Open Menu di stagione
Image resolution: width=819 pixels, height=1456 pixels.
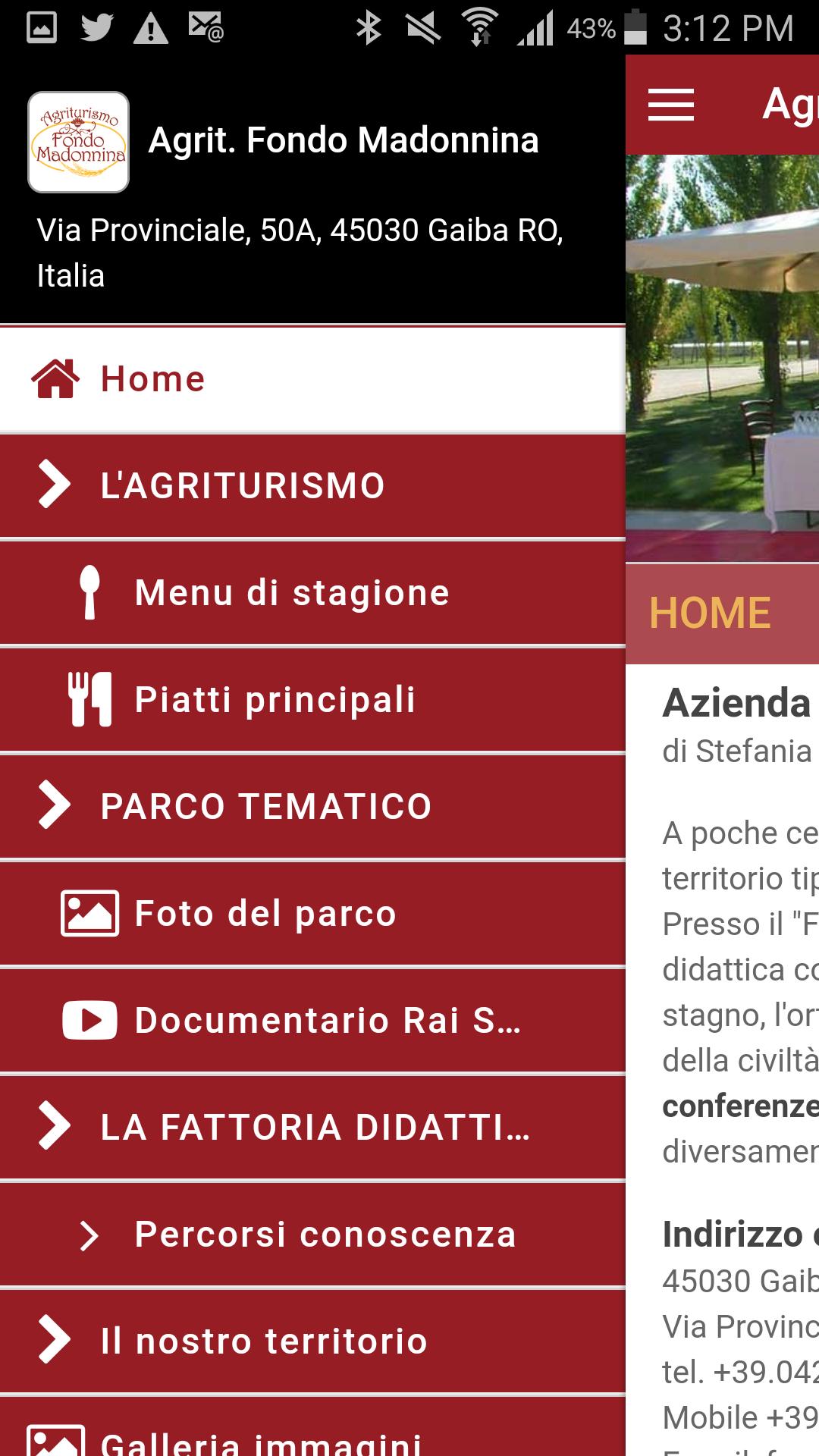tap(312, 593)
